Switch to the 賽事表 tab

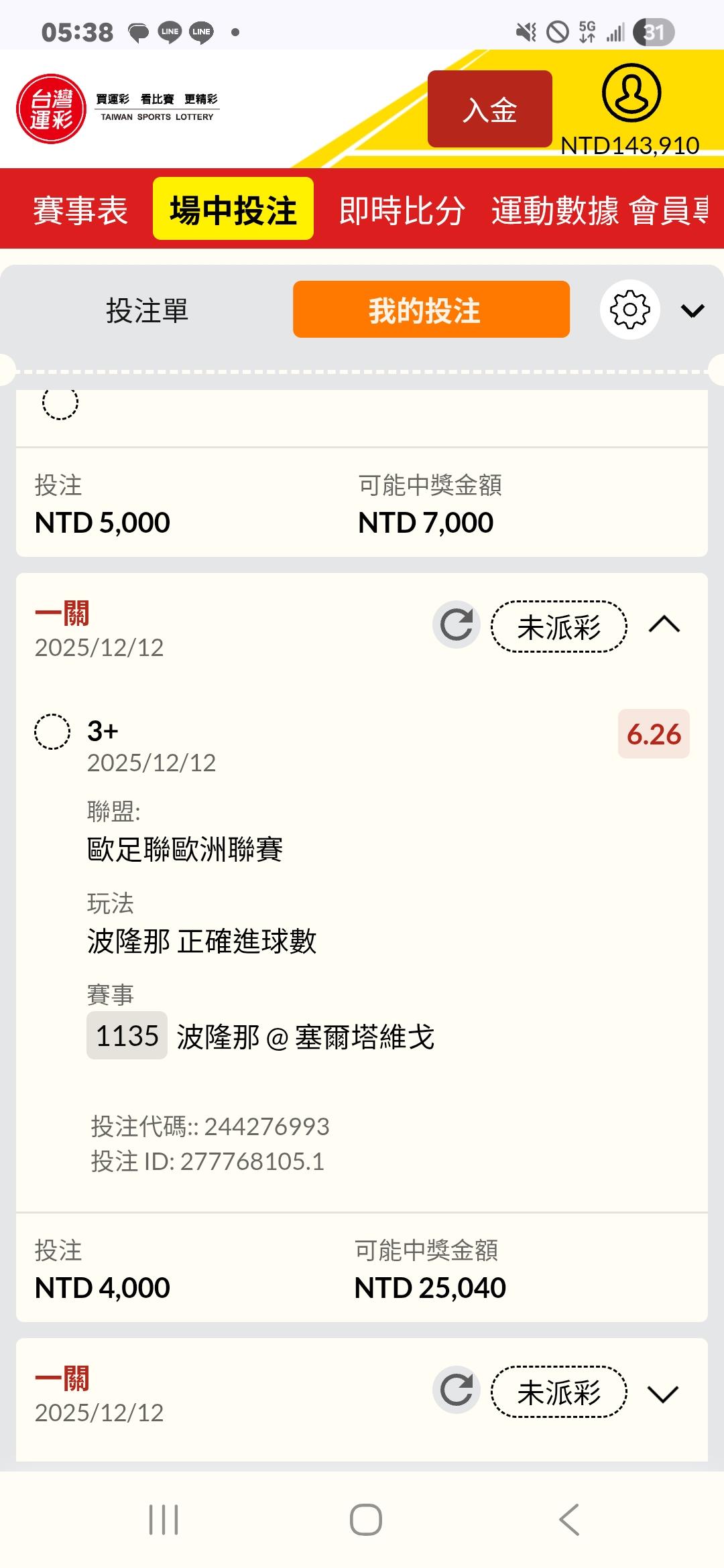coord(80,210)
